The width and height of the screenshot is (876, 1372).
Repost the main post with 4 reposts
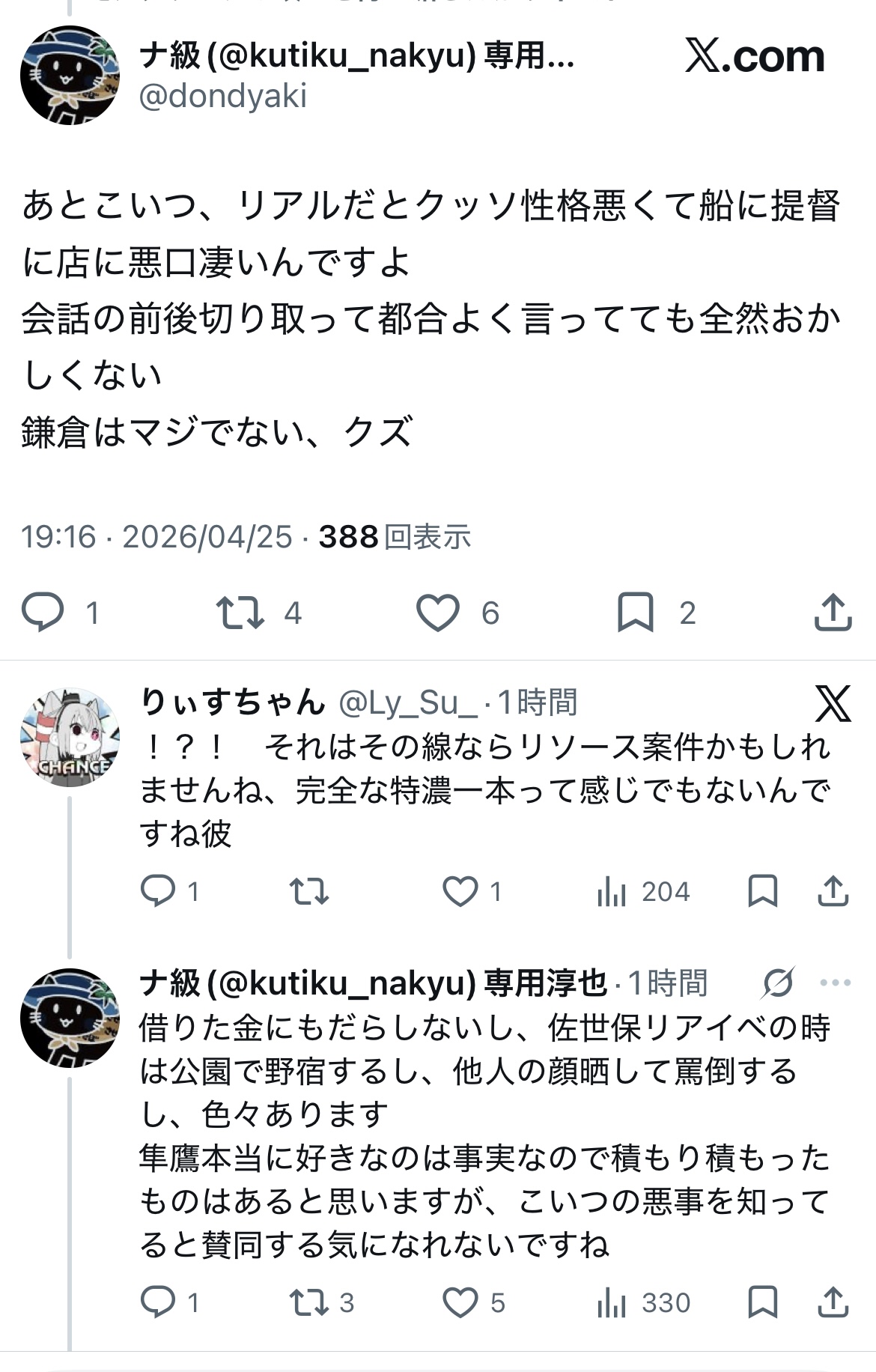point(240,612)
